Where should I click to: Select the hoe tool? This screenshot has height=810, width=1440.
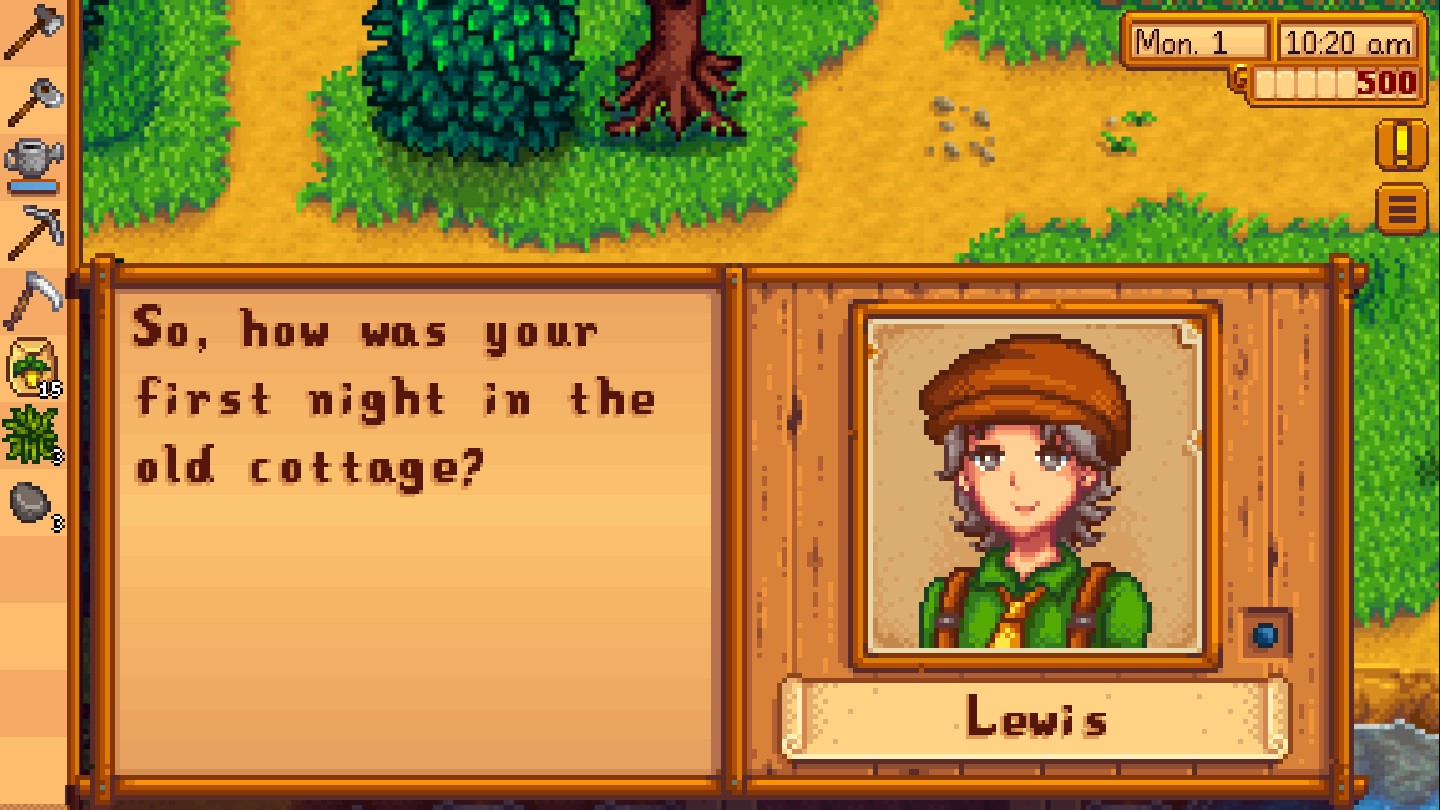click(x=33, y=99)
